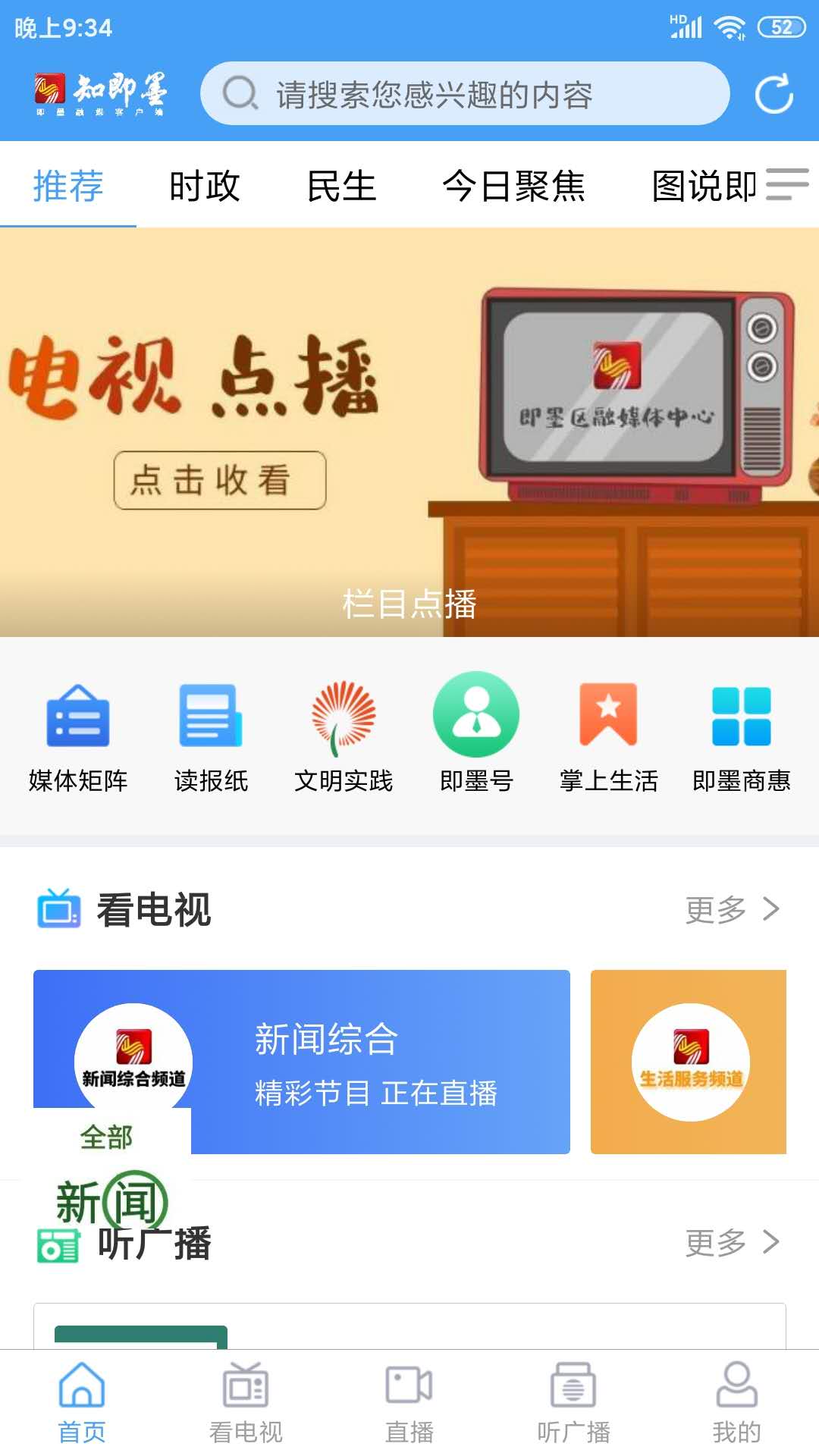Screen dimensions: 819x1456
Task: Return to 首页 via bottom navigation
Action: pos(82,1399)
